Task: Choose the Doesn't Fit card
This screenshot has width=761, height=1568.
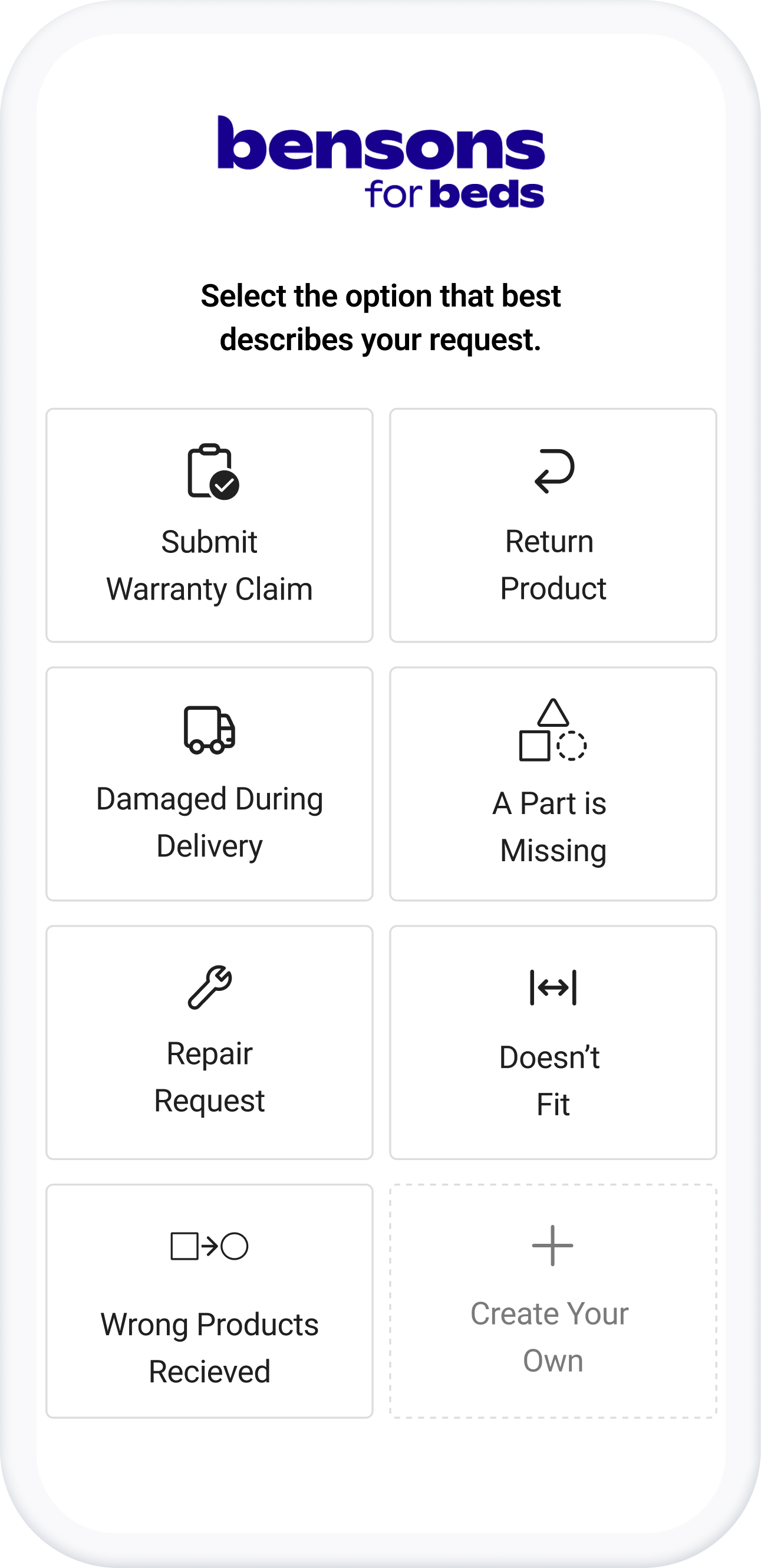Action: coord(553,1042)
